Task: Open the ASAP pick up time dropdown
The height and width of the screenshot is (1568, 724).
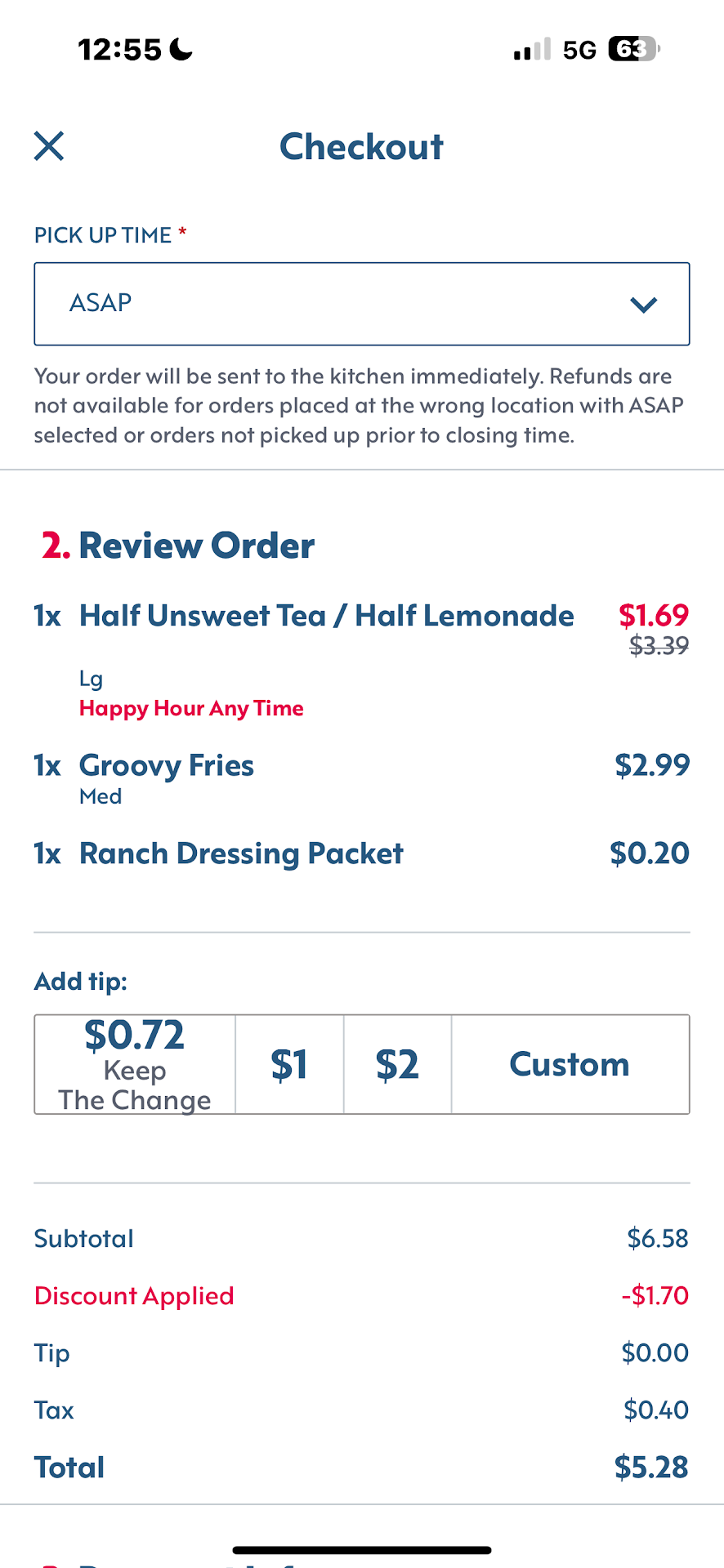Action: tap(361, 304)
